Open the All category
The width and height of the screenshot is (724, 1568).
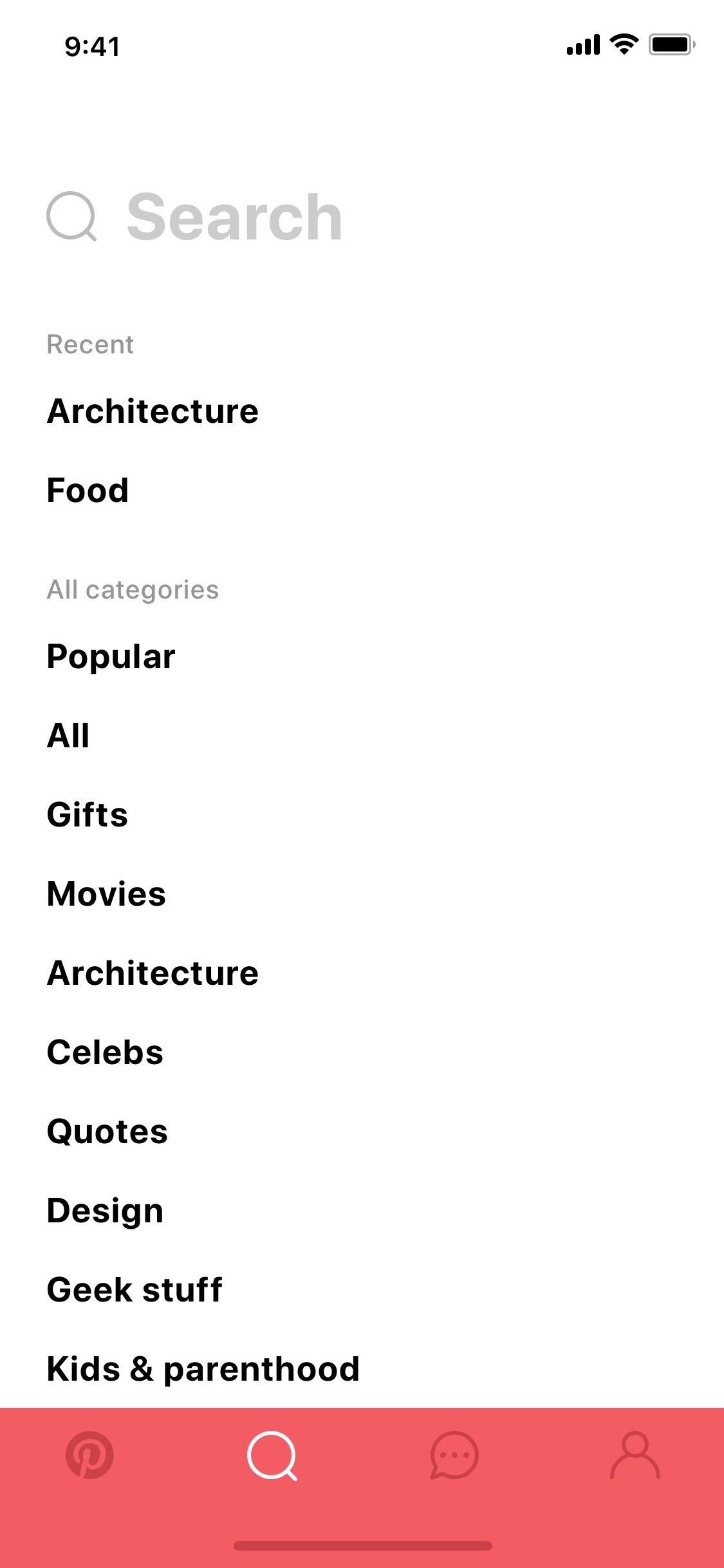(68, 735)
